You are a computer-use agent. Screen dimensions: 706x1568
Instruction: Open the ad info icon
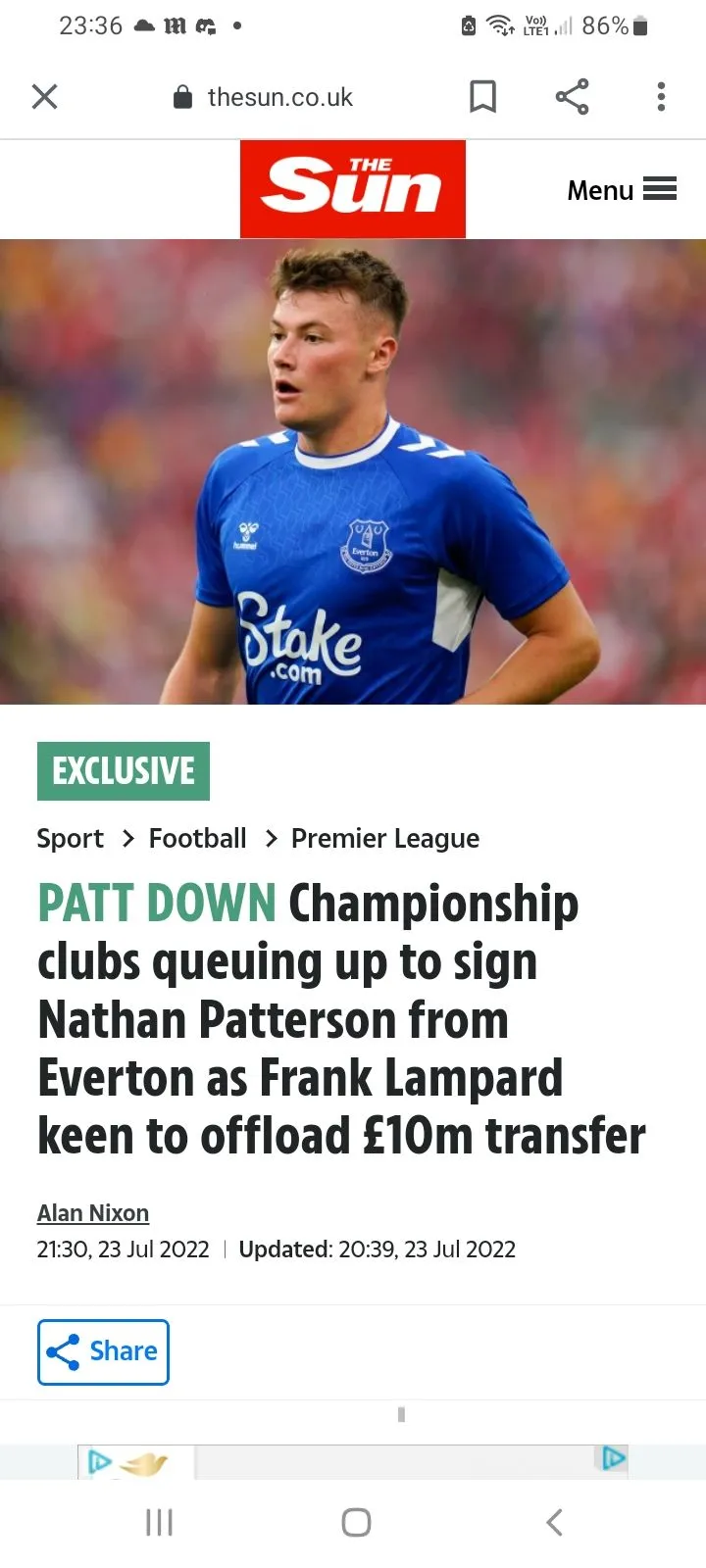pos(613,1458)
